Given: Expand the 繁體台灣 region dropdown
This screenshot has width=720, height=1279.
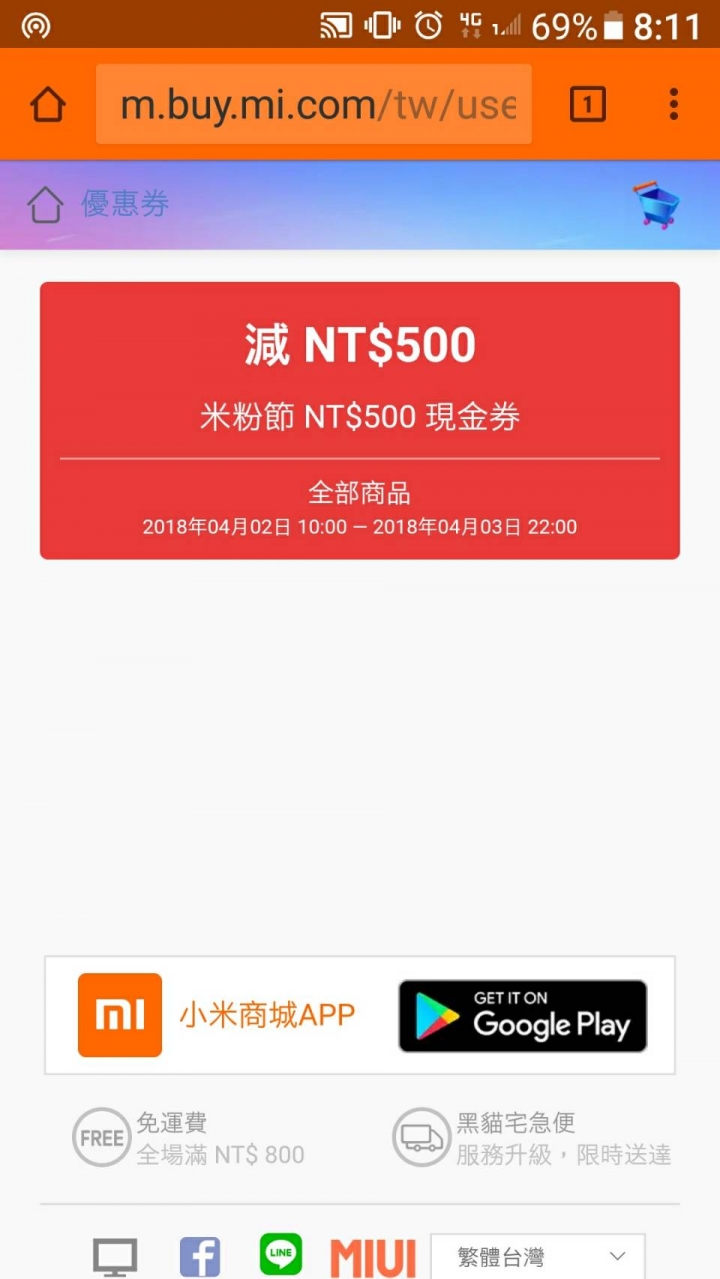Looking at the screenshot, I should [x=538, y=1256].
